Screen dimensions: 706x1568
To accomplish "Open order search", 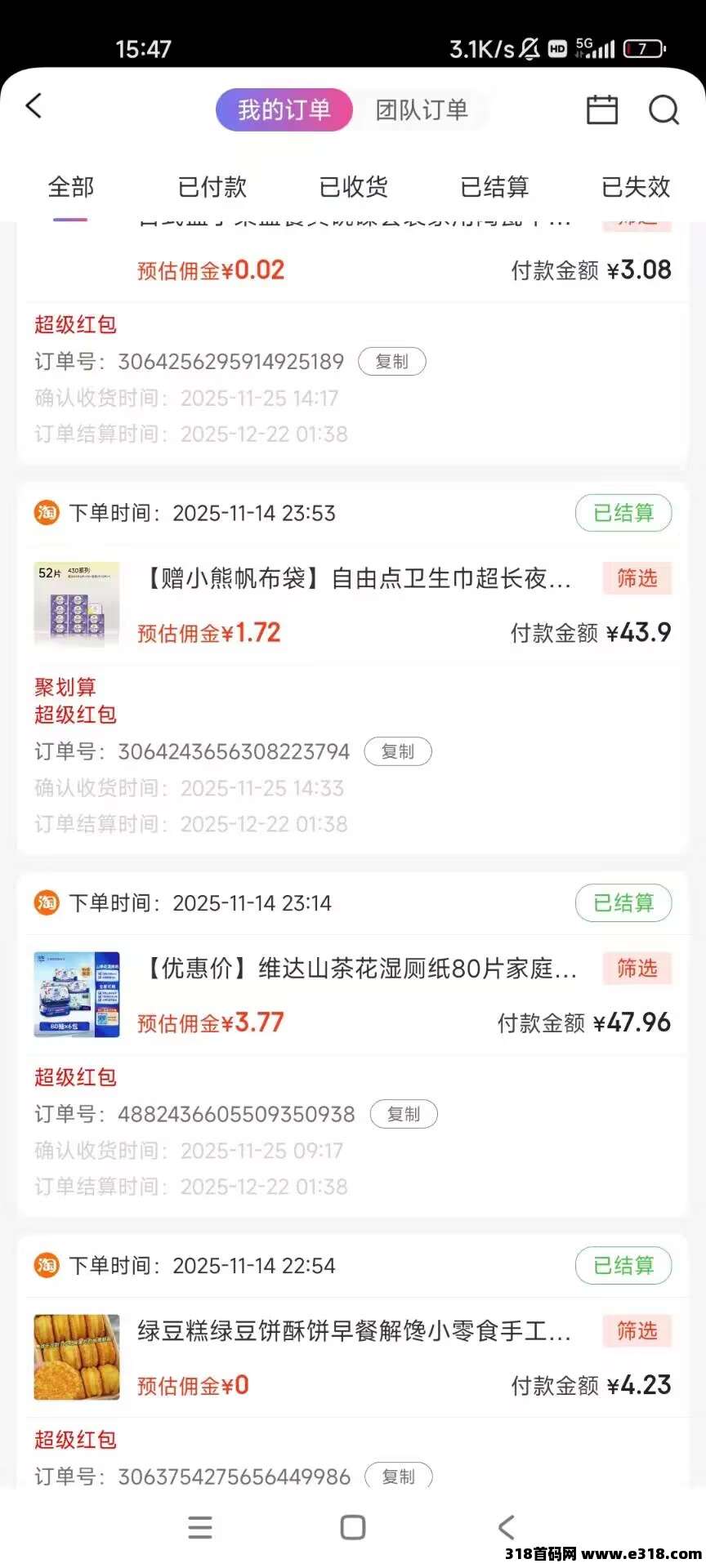I will click(x=664, y=109).
